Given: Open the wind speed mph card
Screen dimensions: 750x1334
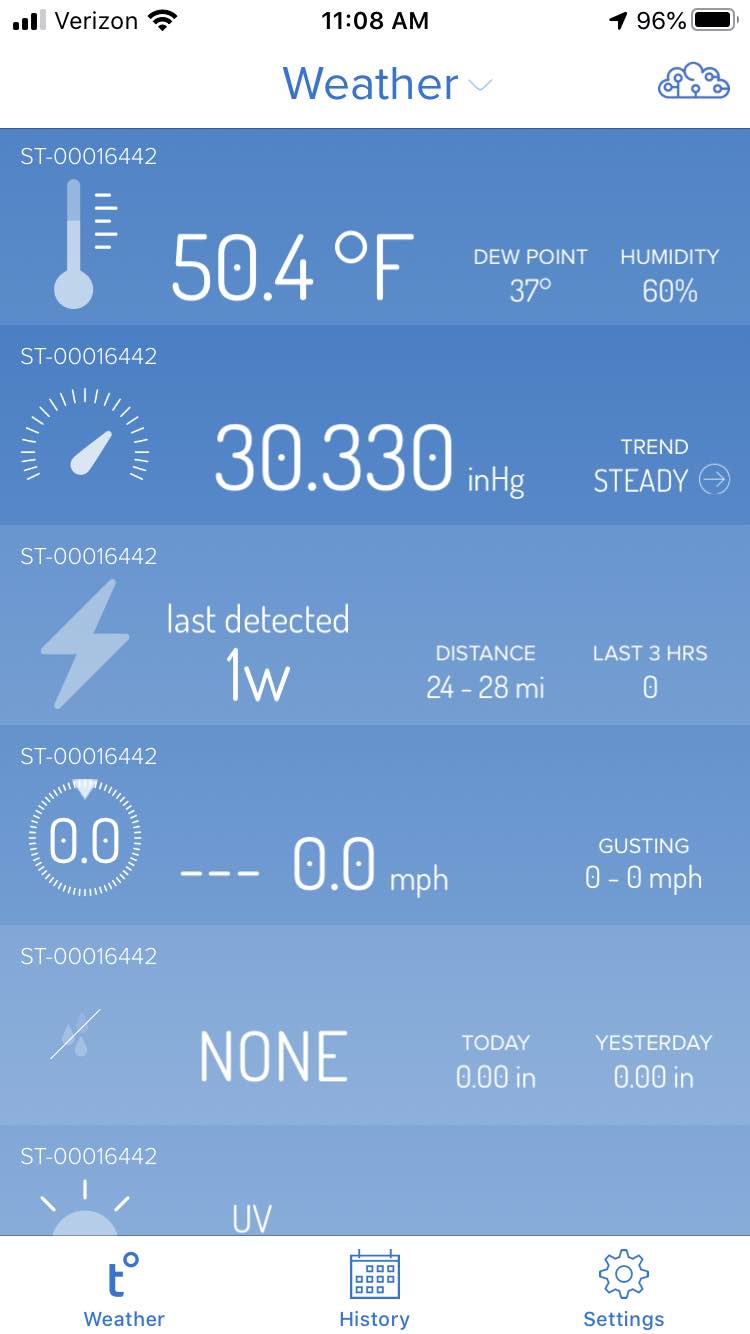Looking at the screenshot, I should pos(375,825).
